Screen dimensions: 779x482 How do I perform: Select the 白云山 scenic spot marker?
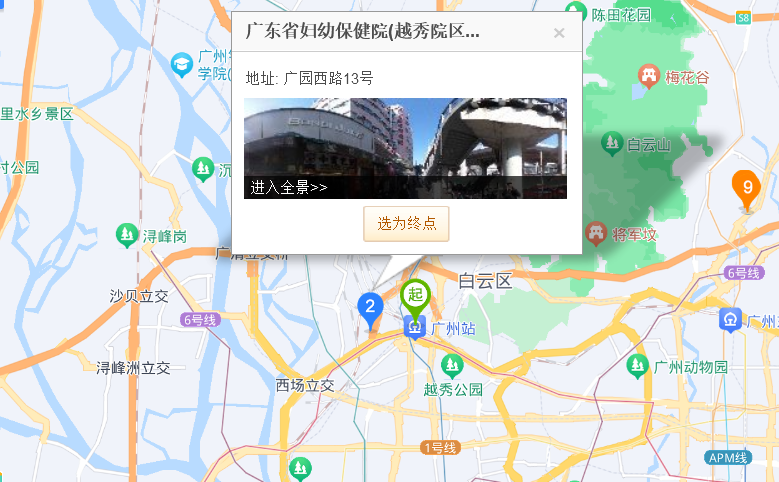(611, 144)
